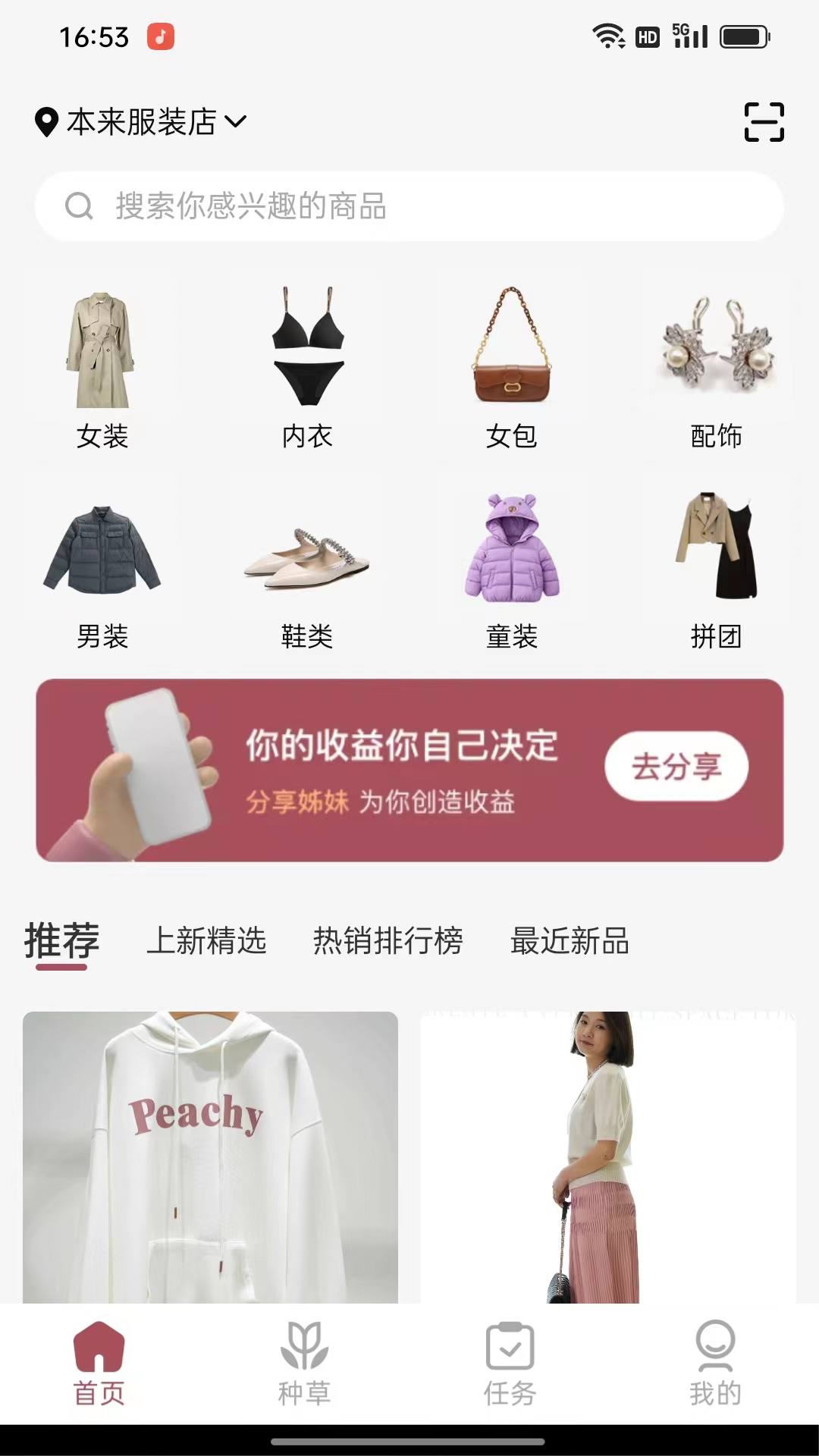Viewport: 819px width, 1456px height.
Task: Open the 我的 profile tab
Action: 715,1363
